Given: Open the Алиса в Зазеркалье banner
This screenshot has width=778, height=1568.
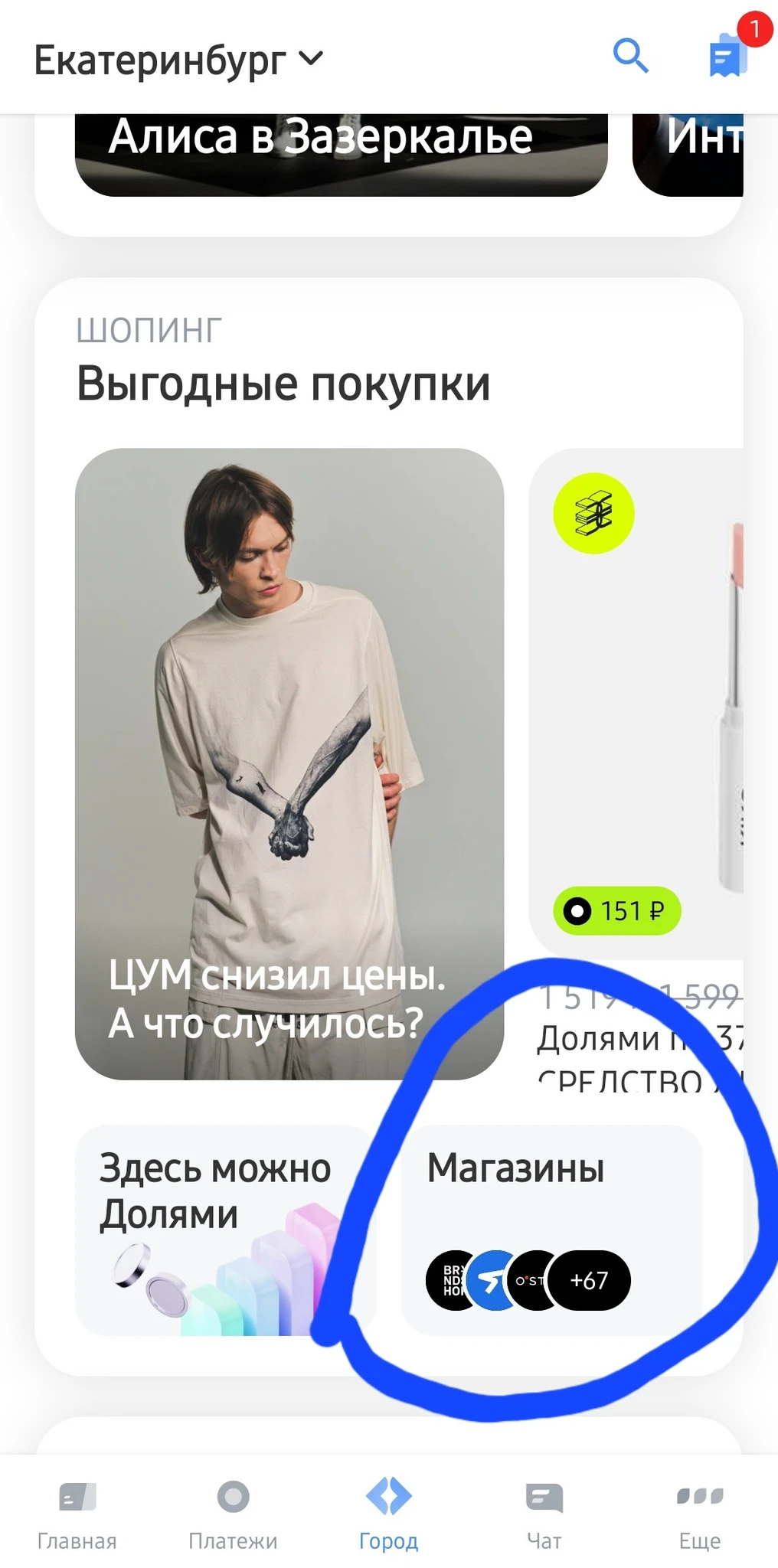Looking at the screenshot, I should pyautogui.click(x=341, y=153).
